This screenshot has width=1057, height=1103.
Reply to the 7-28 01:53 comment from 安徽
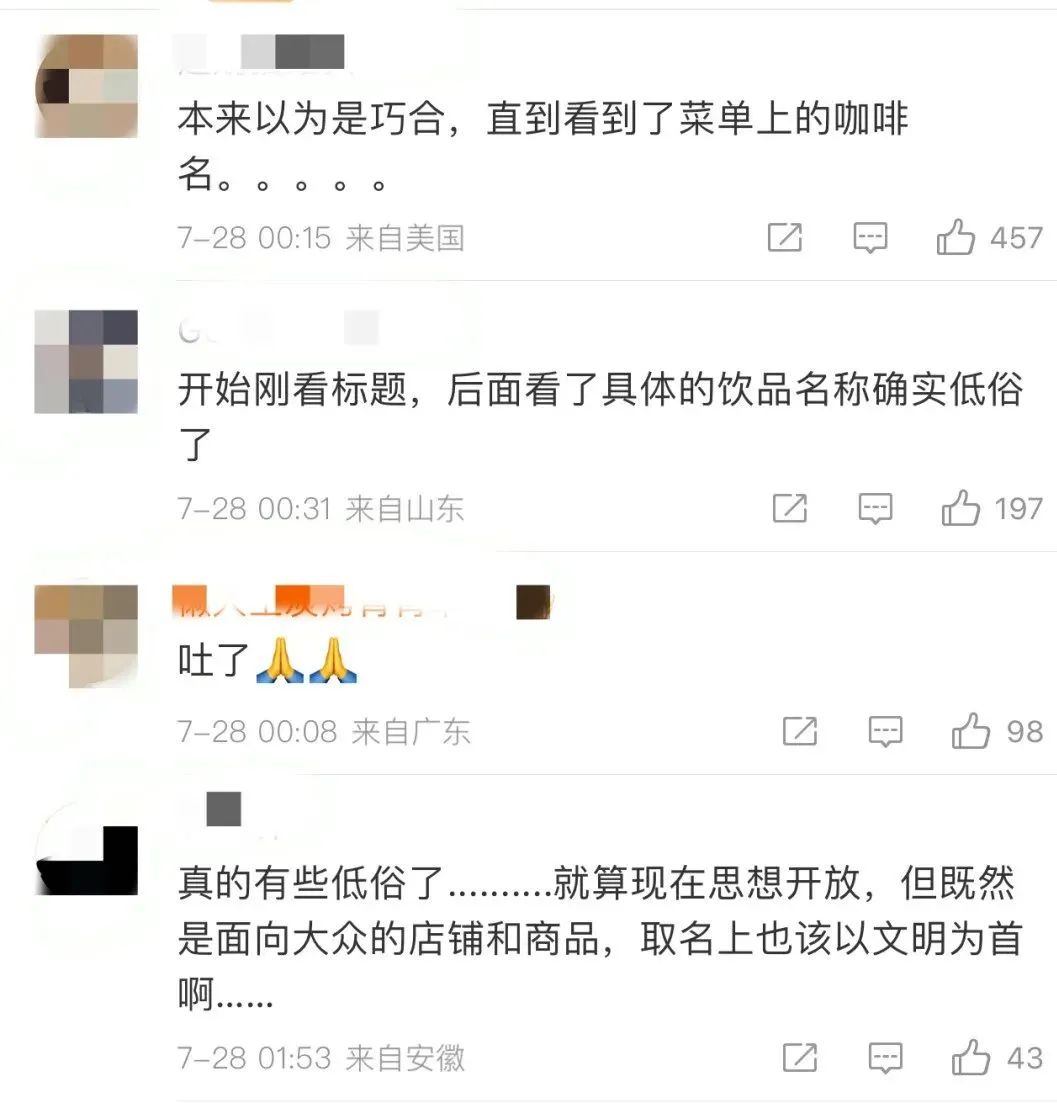[x=886, y=1057]
